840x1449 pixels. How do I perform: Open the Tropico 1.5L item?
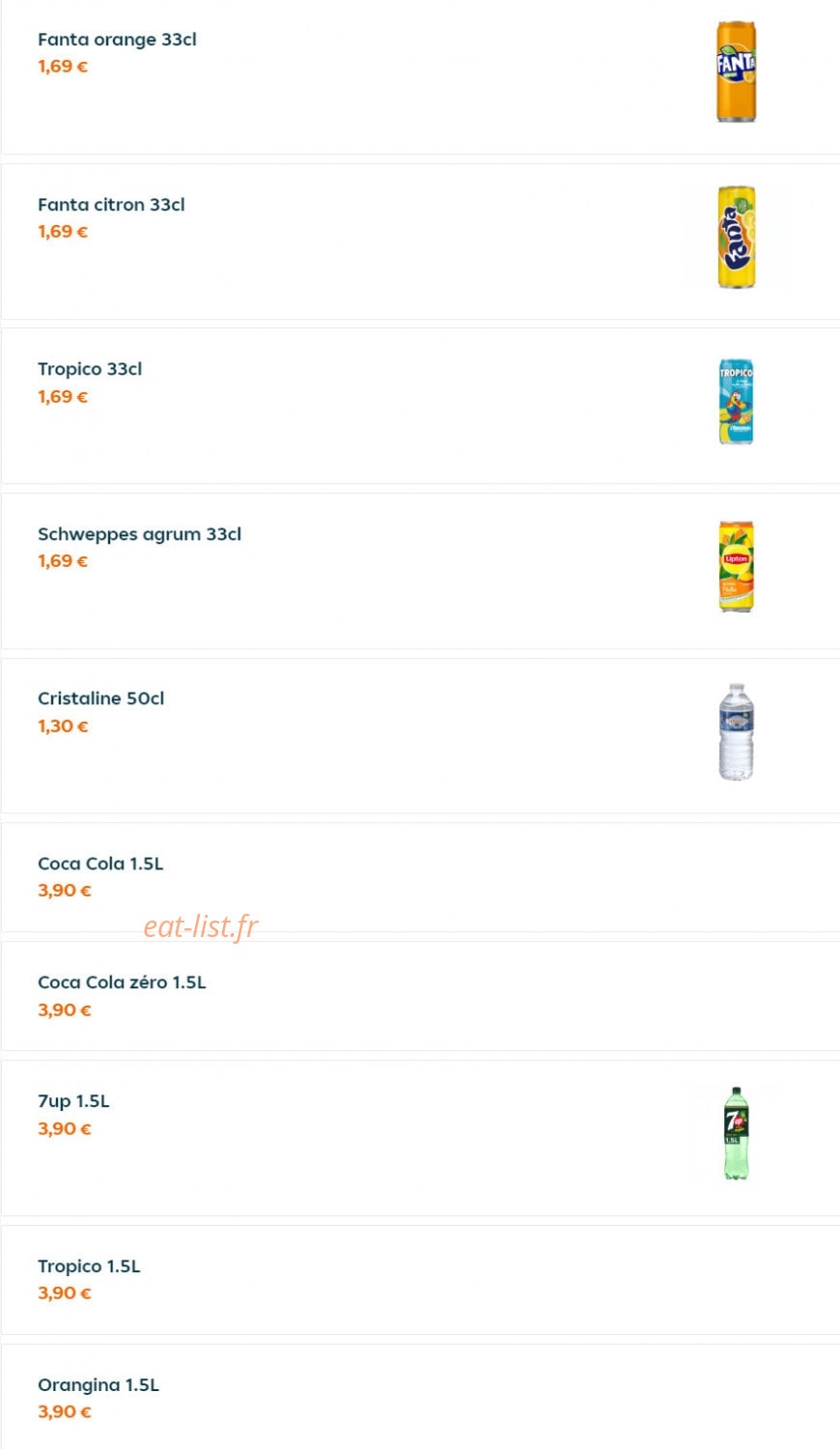pos(420,1280)
